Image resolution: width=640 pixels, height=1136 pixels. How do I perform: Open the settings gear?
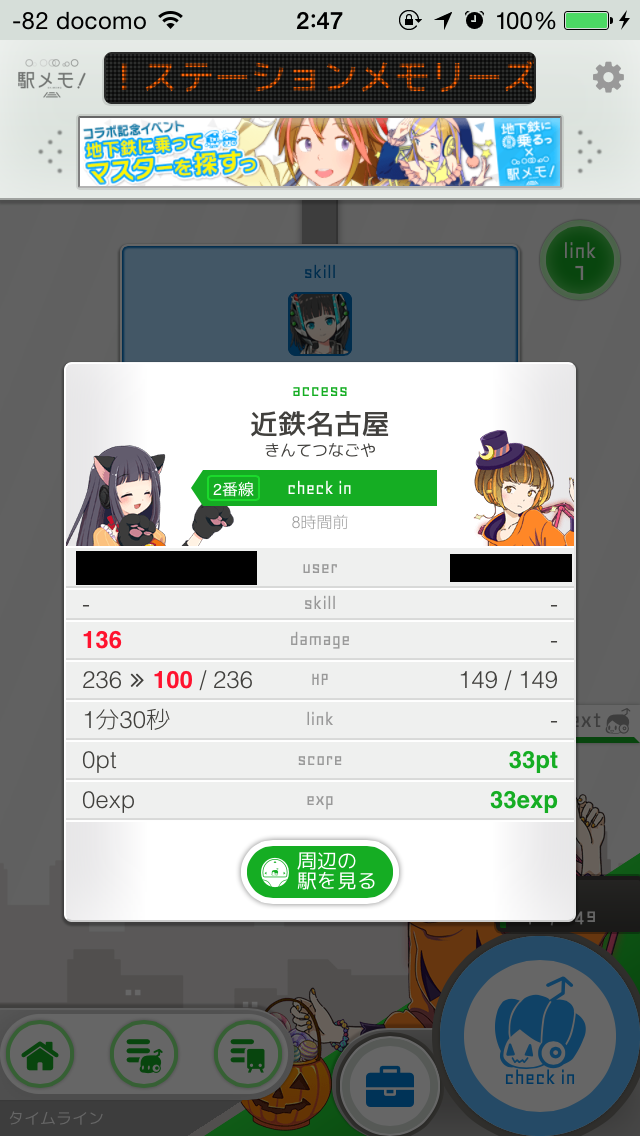point(608,78)
